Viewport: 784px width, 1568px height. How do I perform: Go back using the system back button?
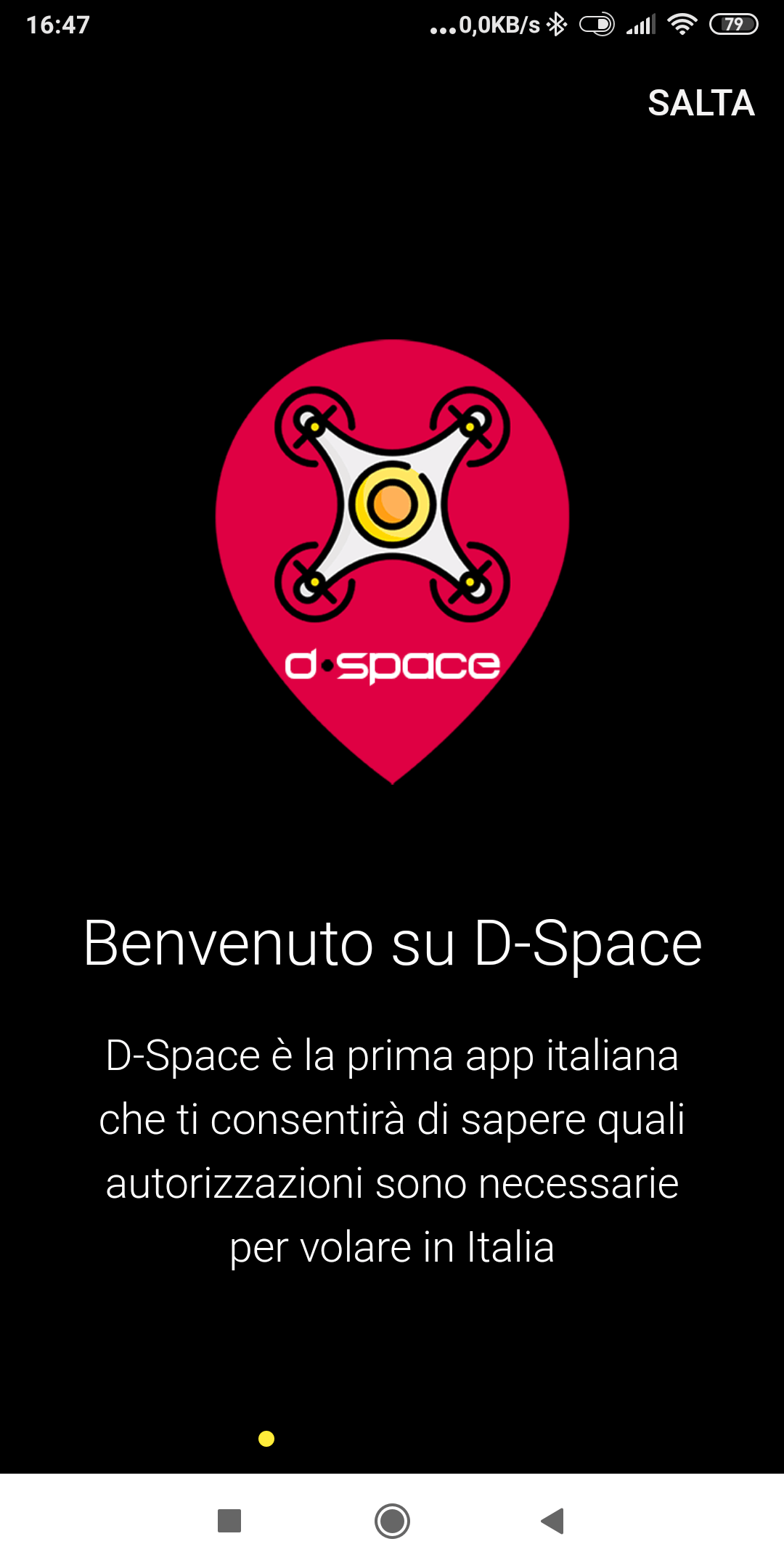click(553, 1521)
